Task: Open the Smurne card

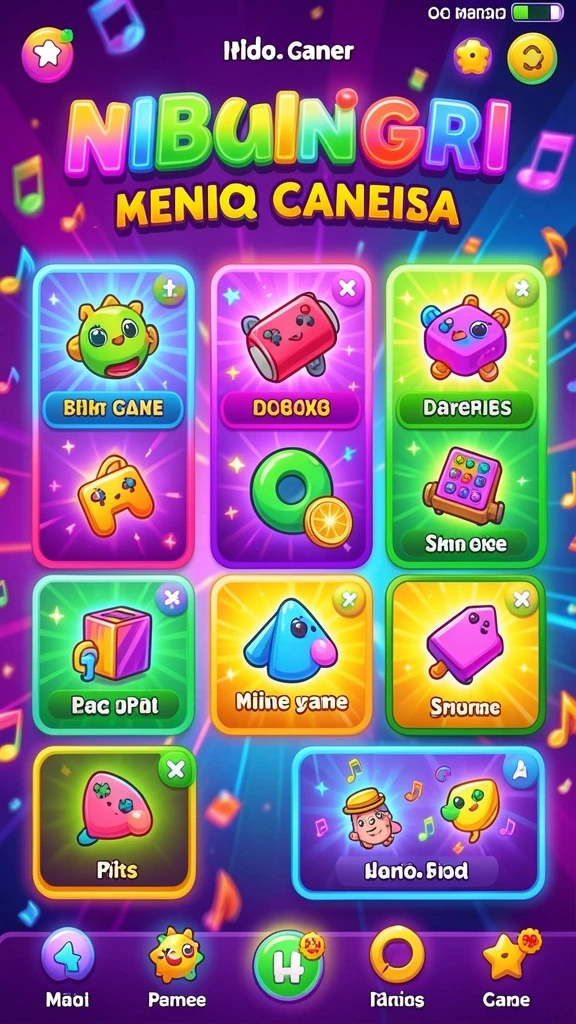Action: click(x=466, y=655)
